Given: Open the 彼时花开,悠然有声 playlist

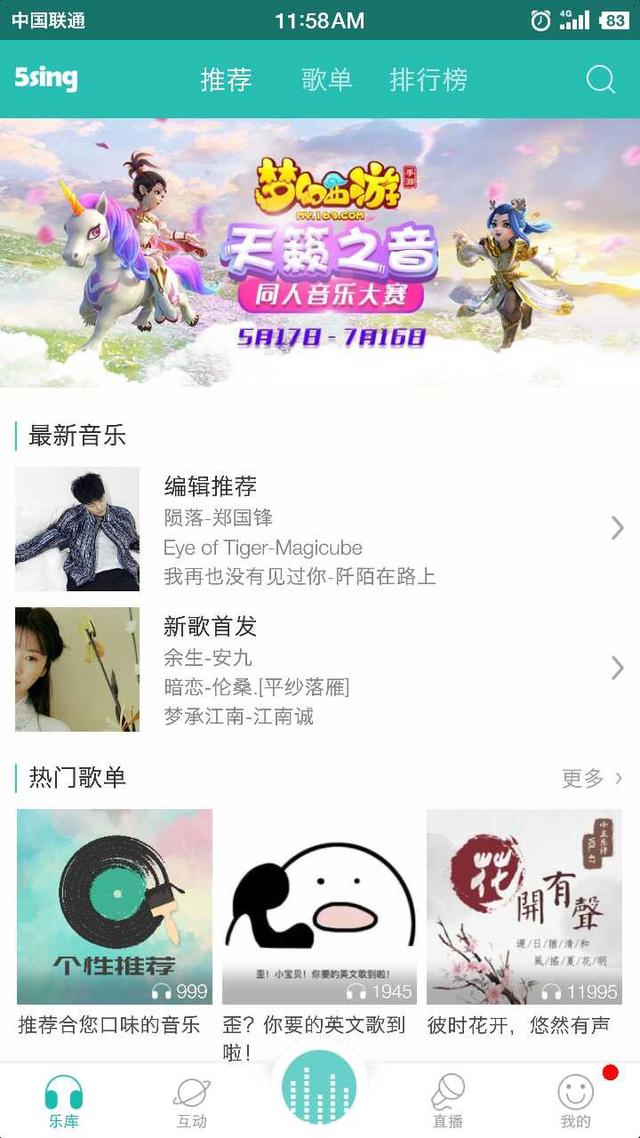Looking at the screenshot, I should click(524, 906).
